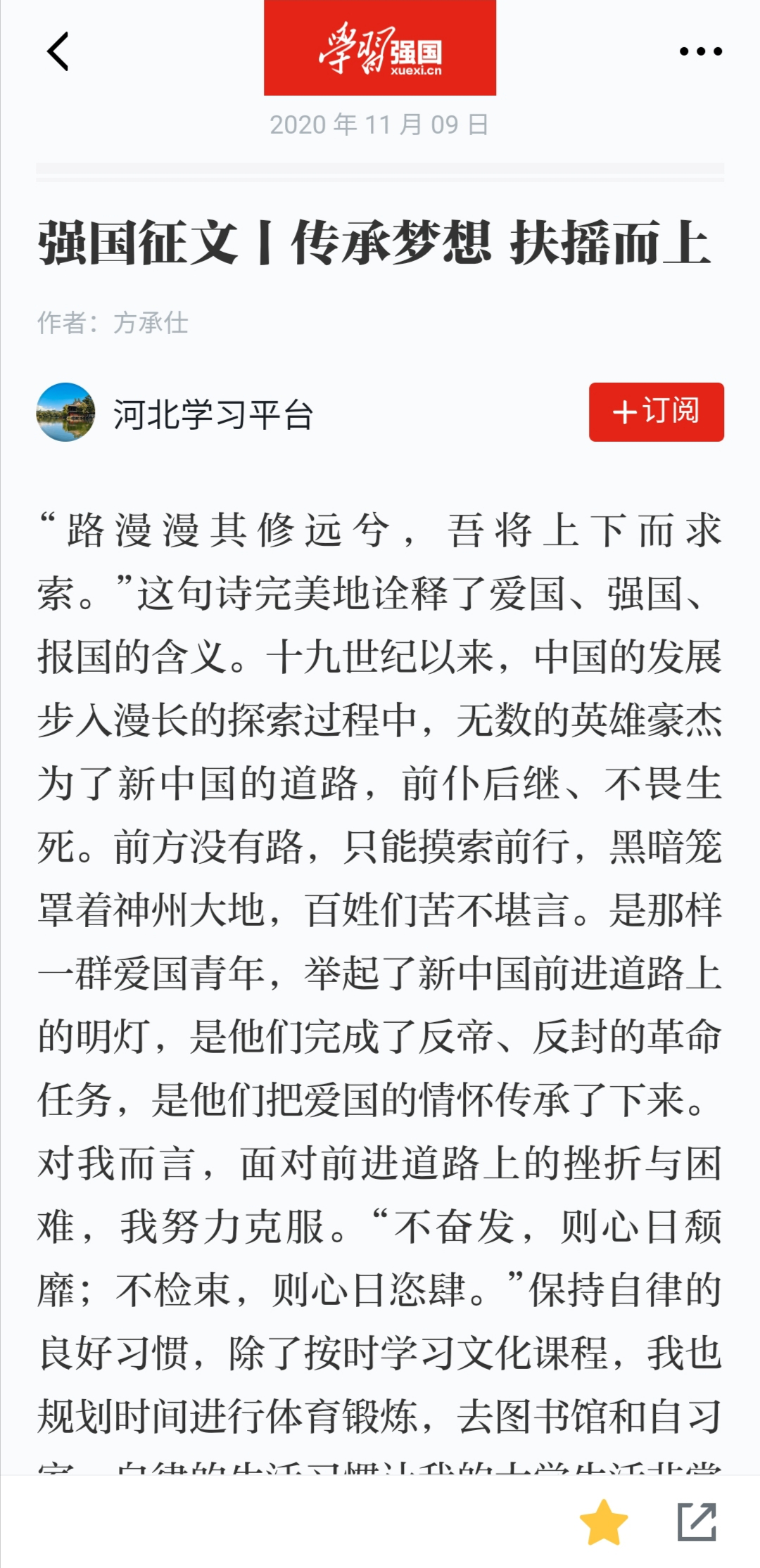Subscribe with the red 订阅 button
The height and width of the screenshot is (1568, 760).
[656, 412]
